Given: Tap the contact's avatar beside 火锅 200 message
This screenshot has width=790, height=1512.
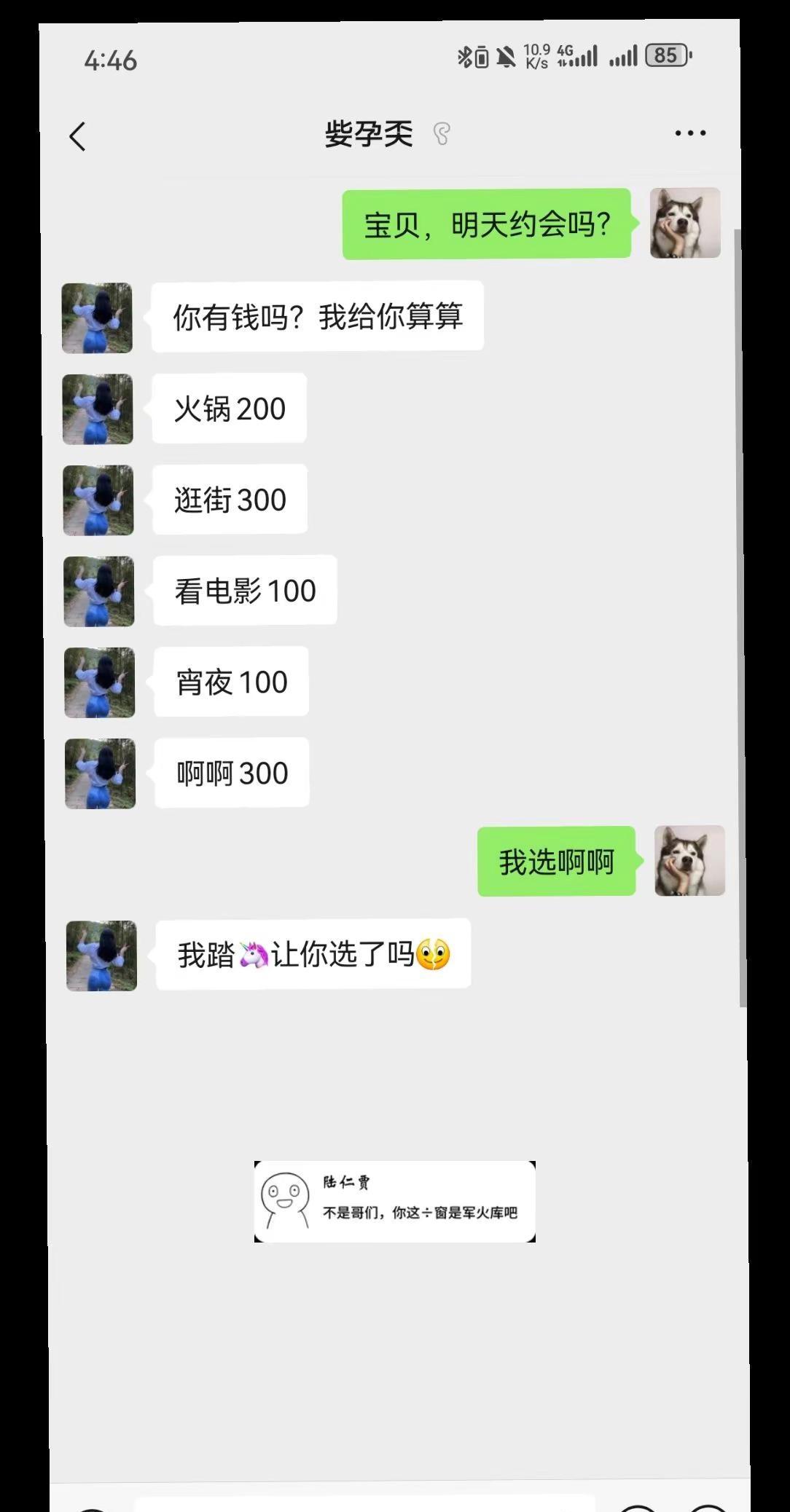Looking at the screenshot, I should tap(98, 409).
